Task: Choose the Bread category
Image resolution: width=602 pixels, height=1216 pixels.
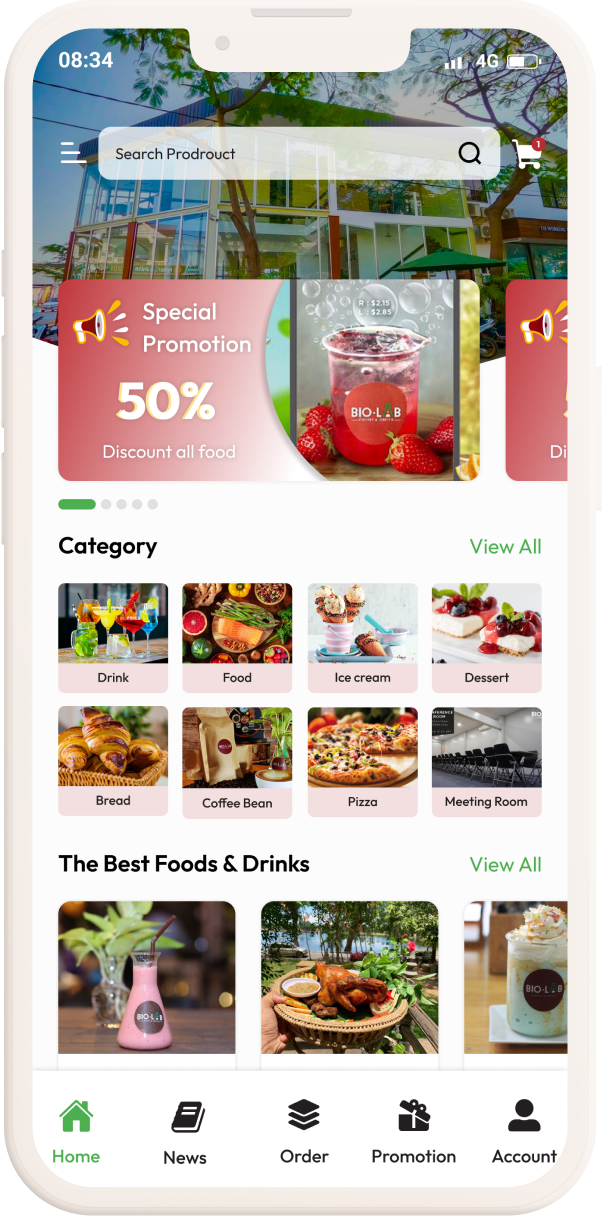Action: 113,760
